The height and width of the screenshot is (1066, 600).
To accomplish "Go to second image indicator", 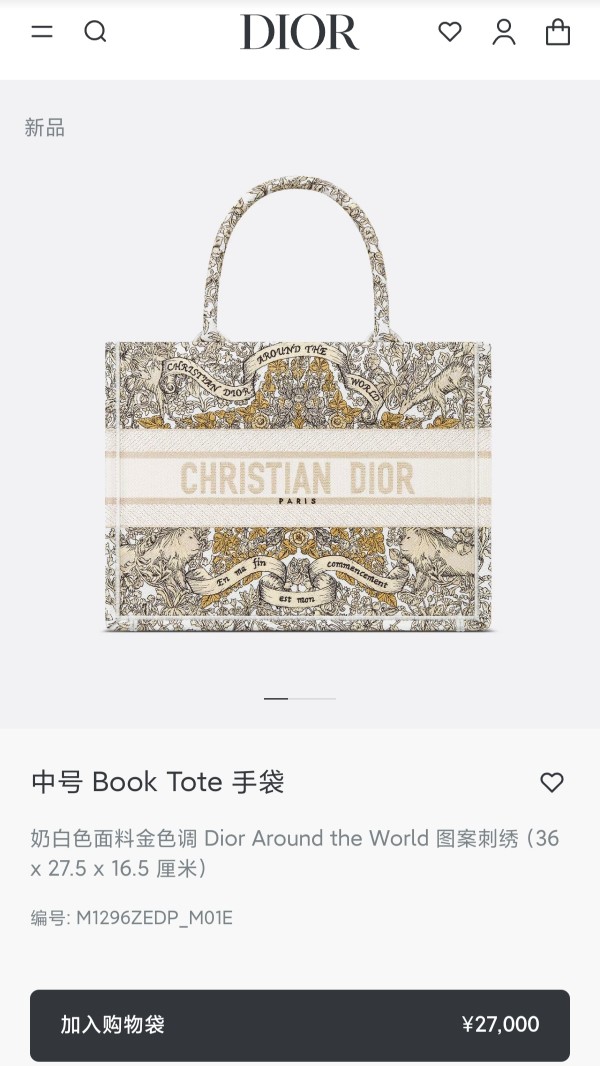I will [x=313, y=698].
